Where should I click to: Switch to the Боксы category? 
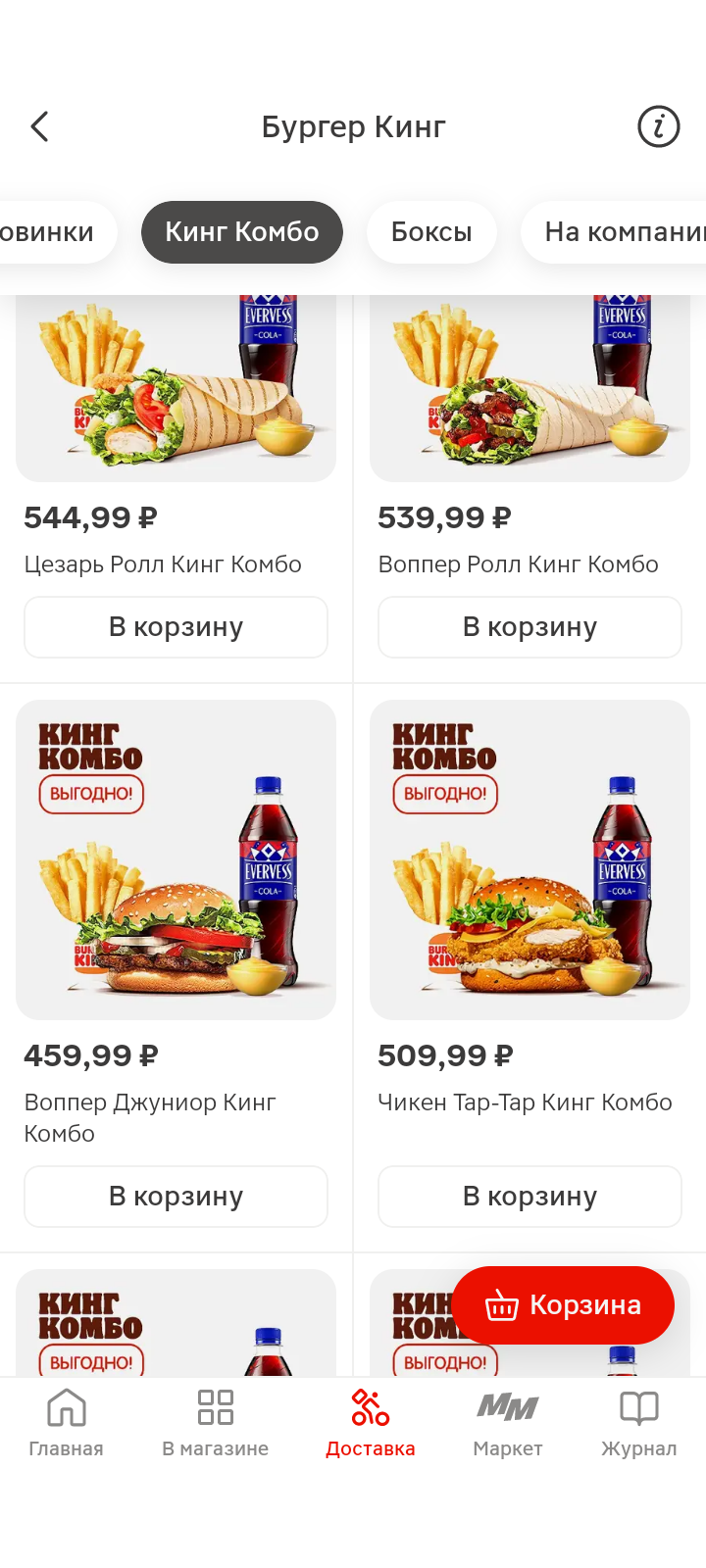click(x=431, y=232)
